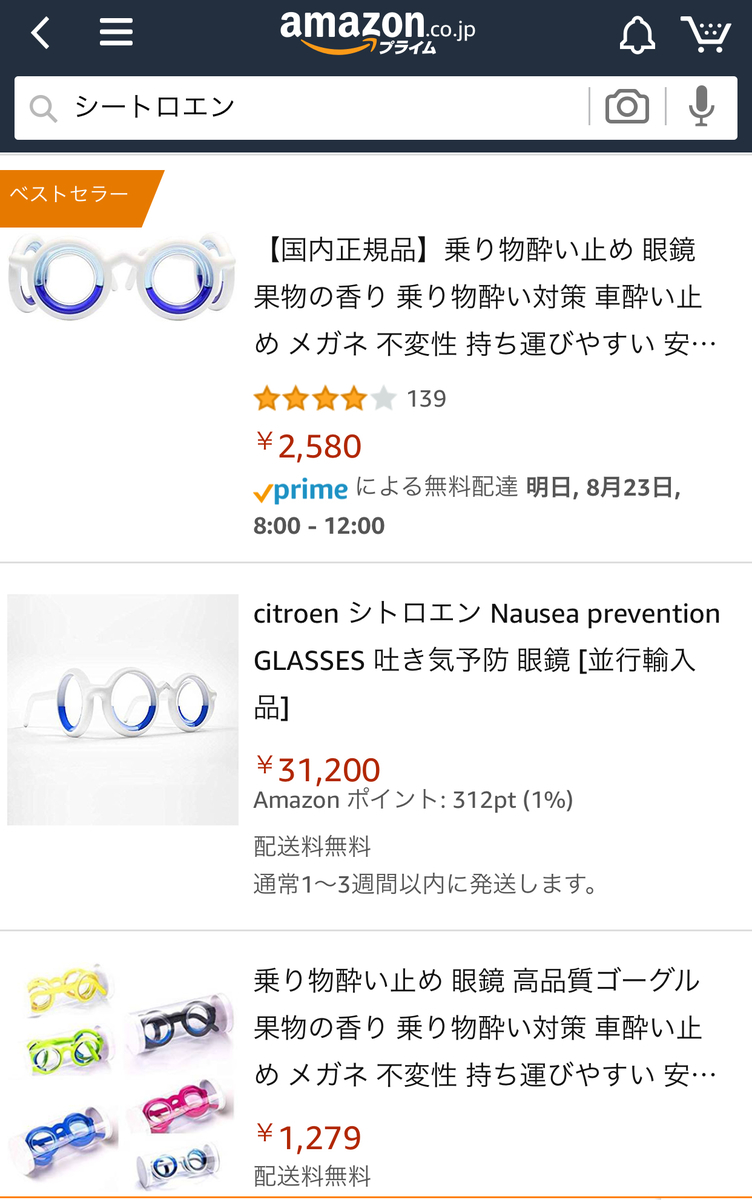
Task: Open the hamburger navigation menu
Action: [x=116, y=32]
